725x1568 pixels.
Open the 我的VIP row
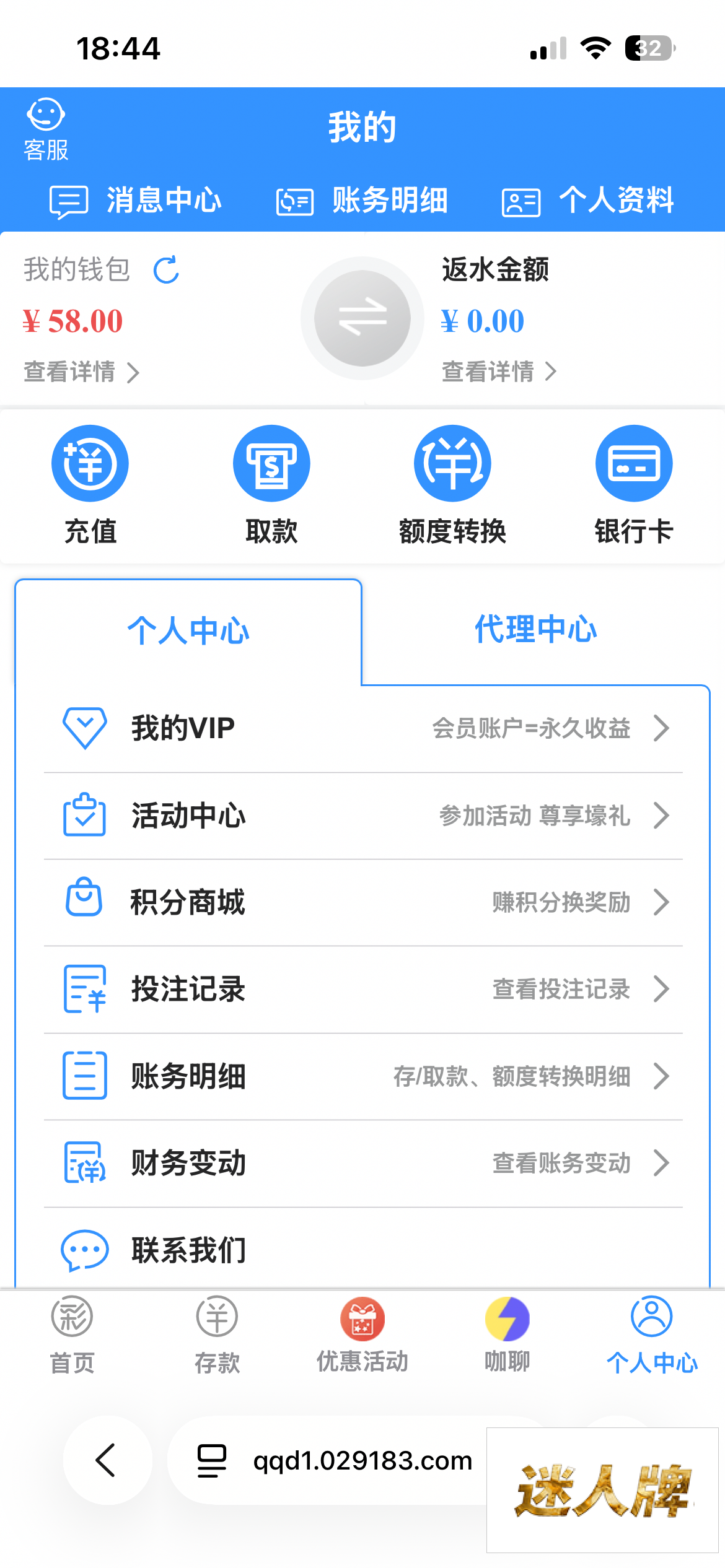(363, 728)
